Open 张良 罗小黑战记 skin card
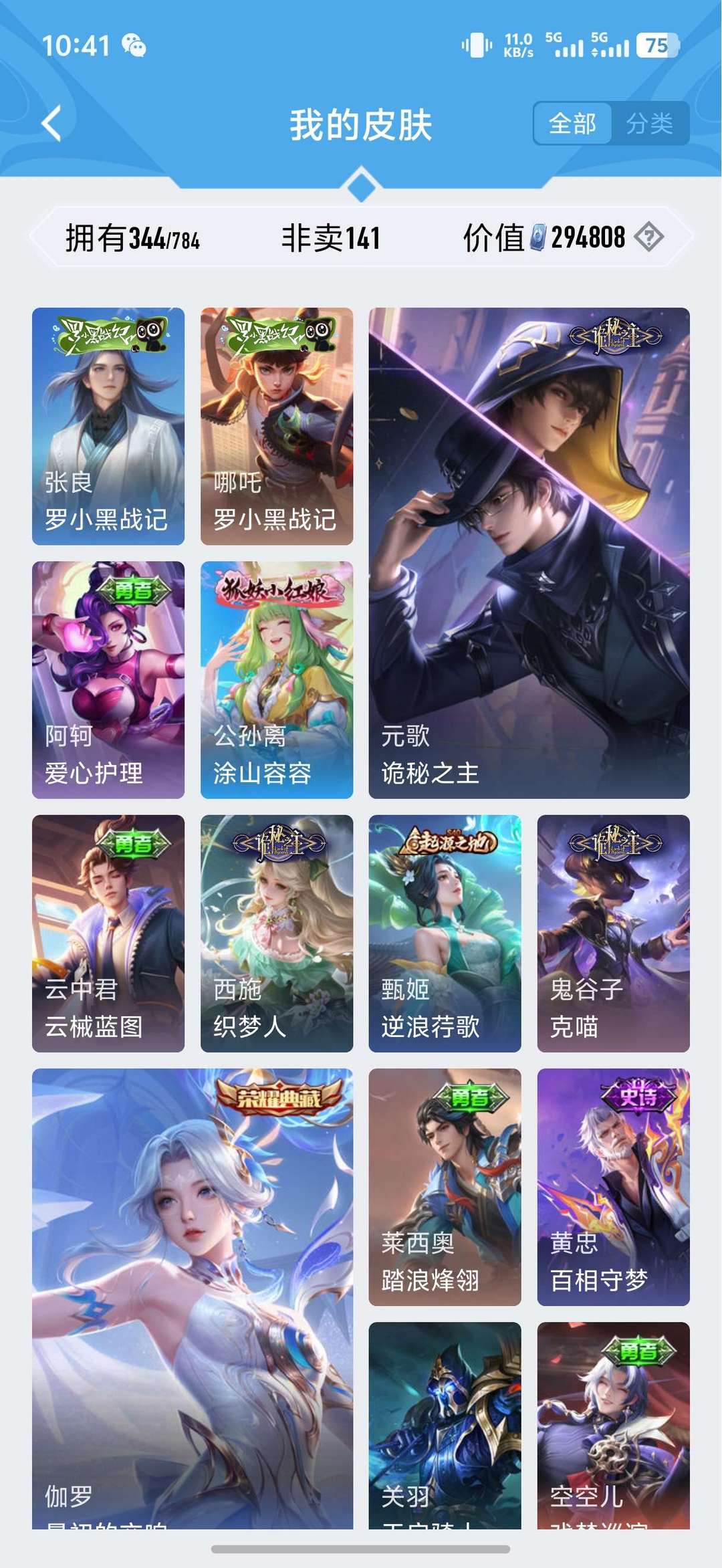Viewport: 722px width, 1568px height. coord(108,426)
